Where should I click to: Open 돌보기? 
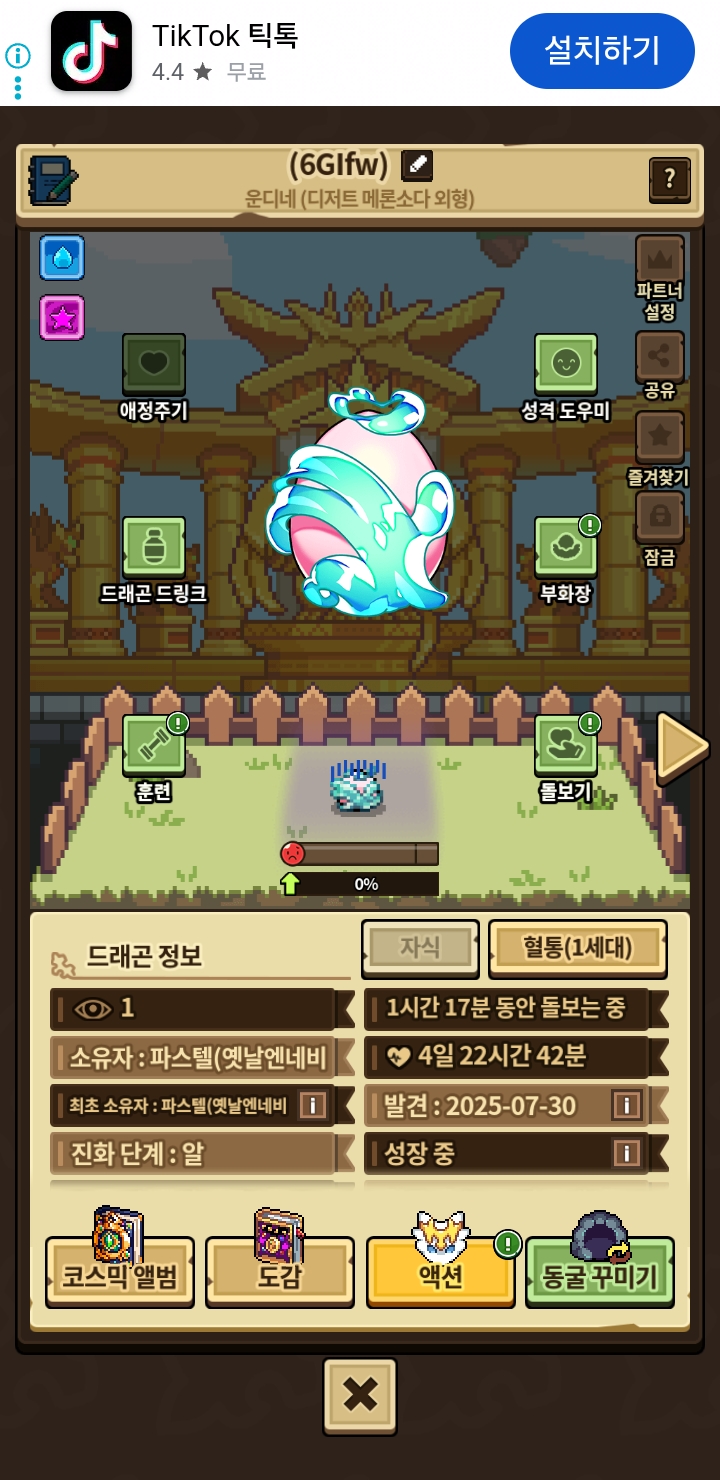pos(565,746)
